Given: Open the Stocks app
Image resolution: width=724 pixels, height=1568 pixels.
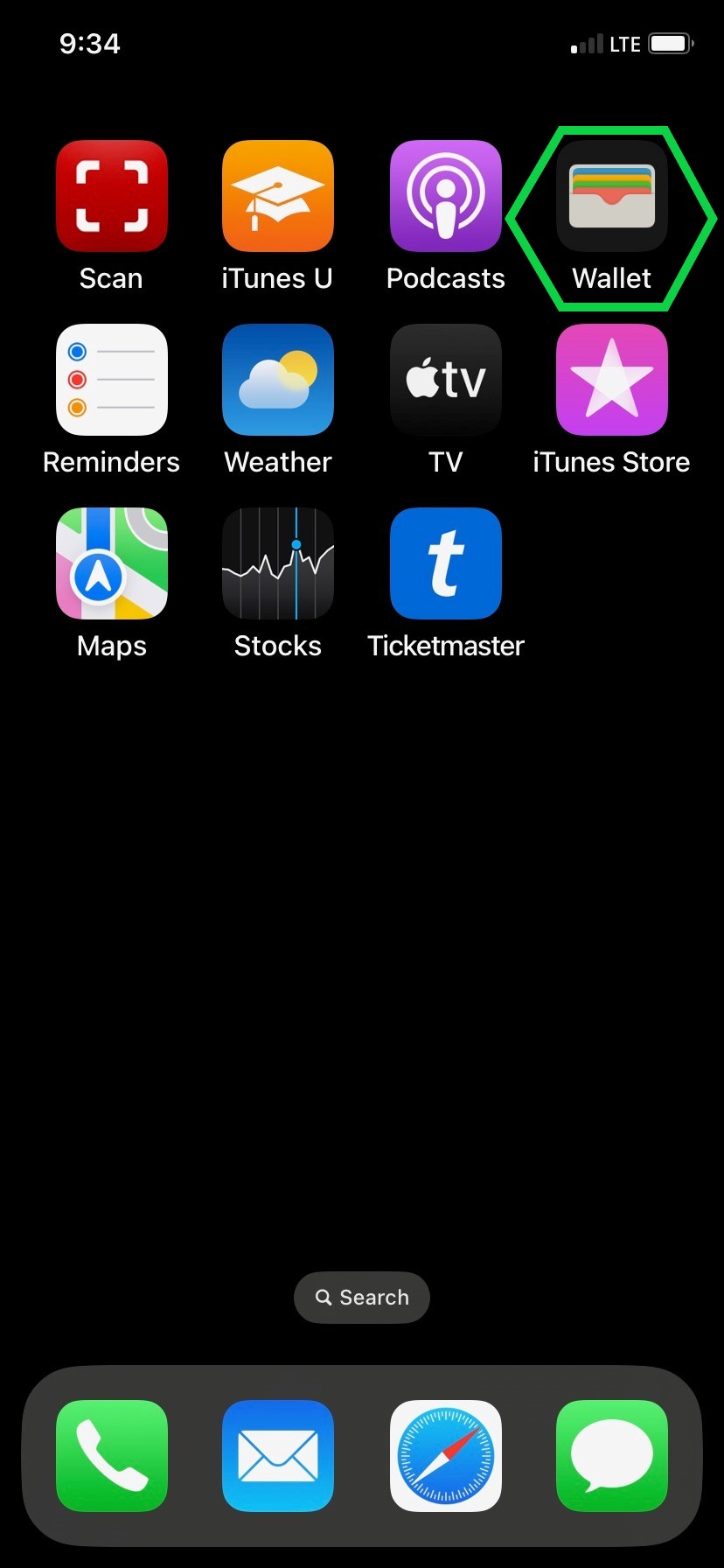Looking at the screenshot, I should coord(278,563).
